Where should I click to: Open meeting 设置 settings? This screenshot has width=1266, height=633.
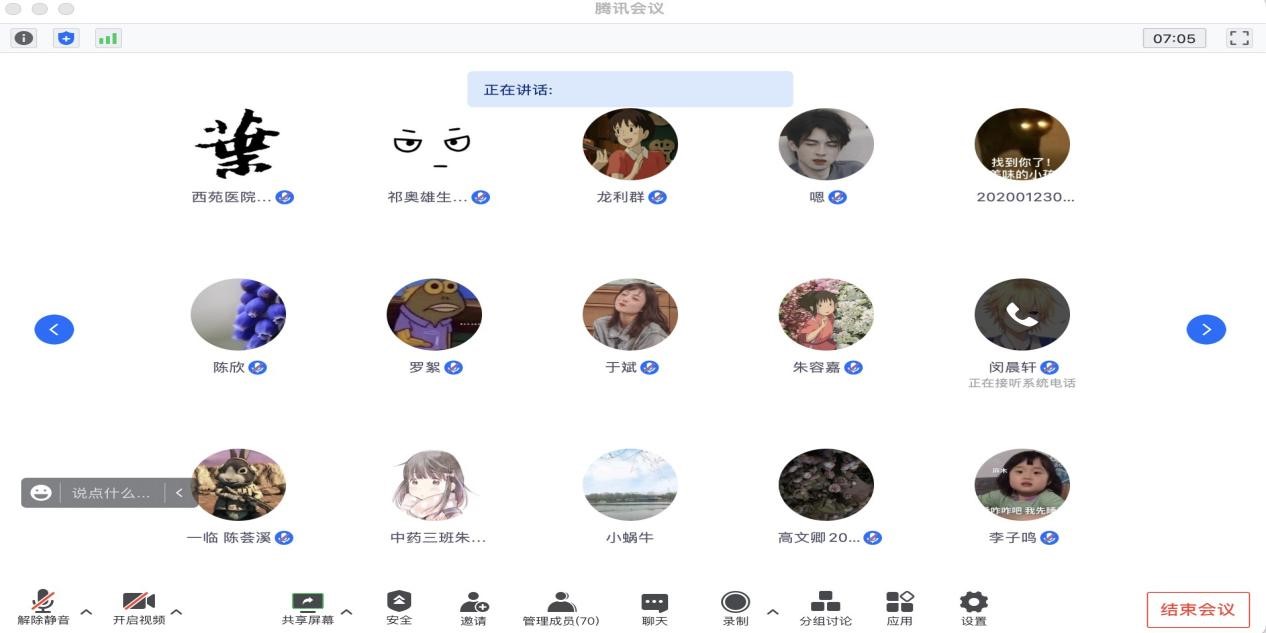click(973, 607)
